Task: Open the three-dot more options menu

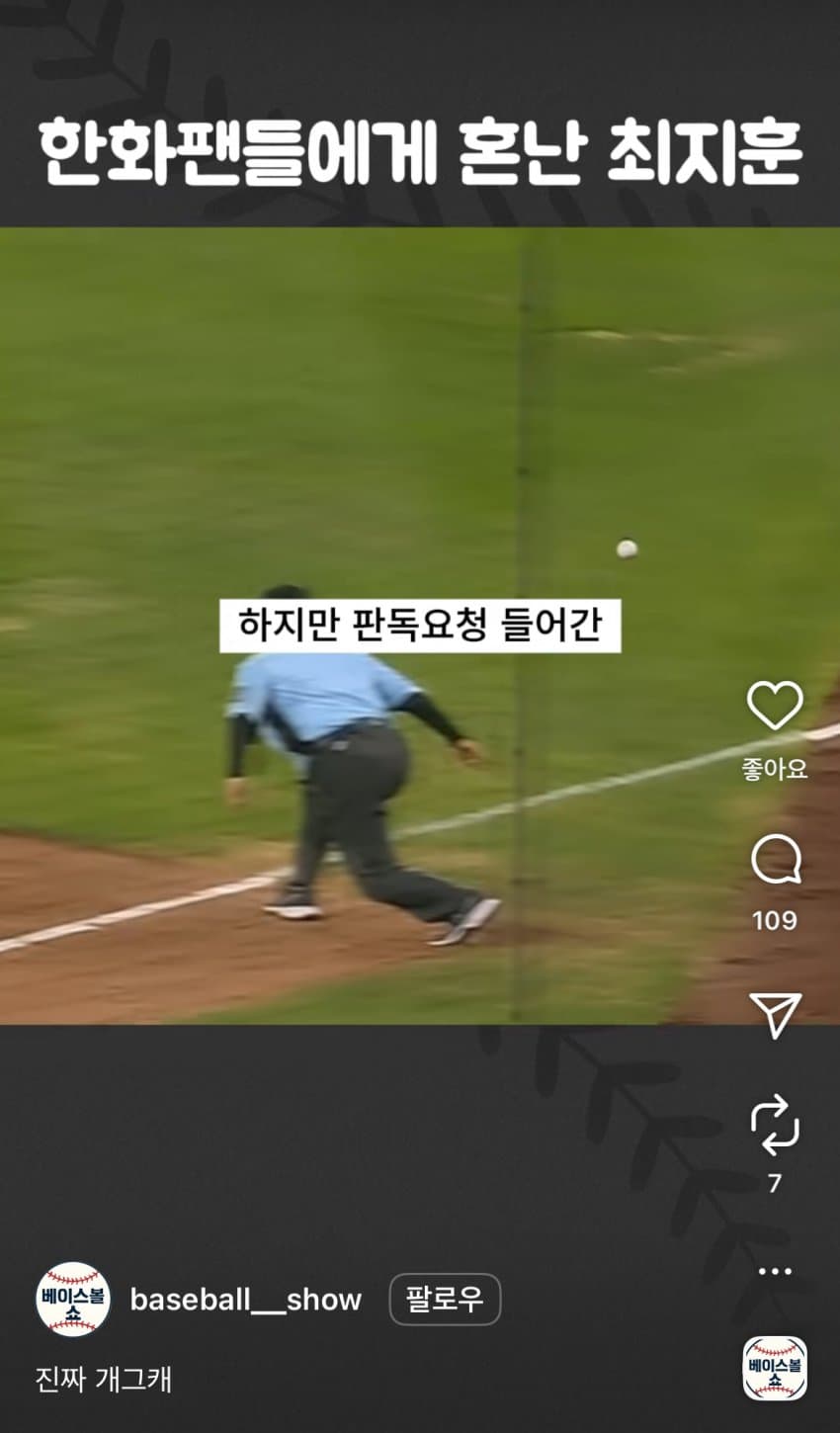Action: click(x=775, y=1271)
